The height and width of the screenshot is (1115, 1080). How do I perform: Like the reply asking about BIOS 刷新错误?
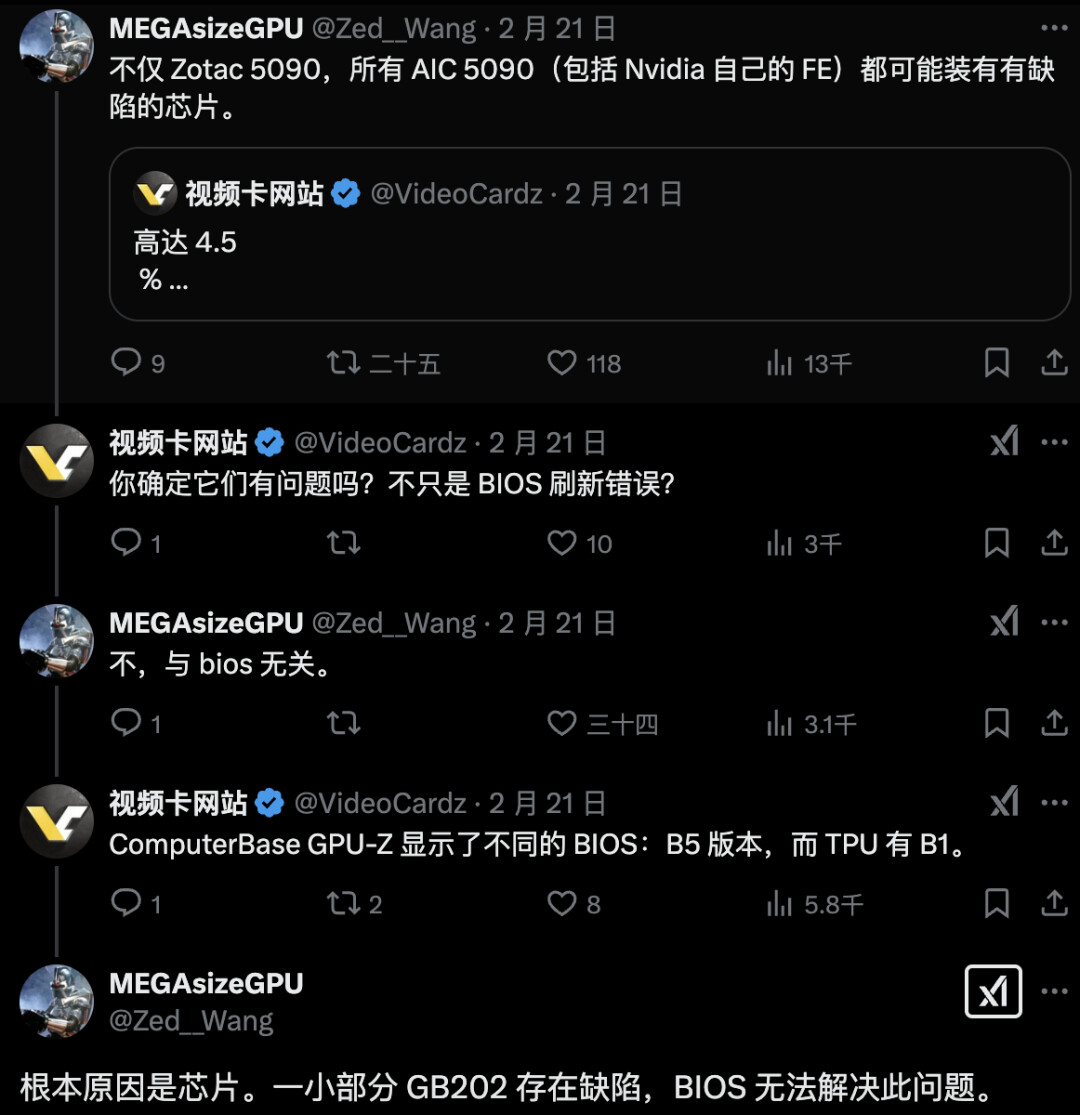(x=562, y=543)
